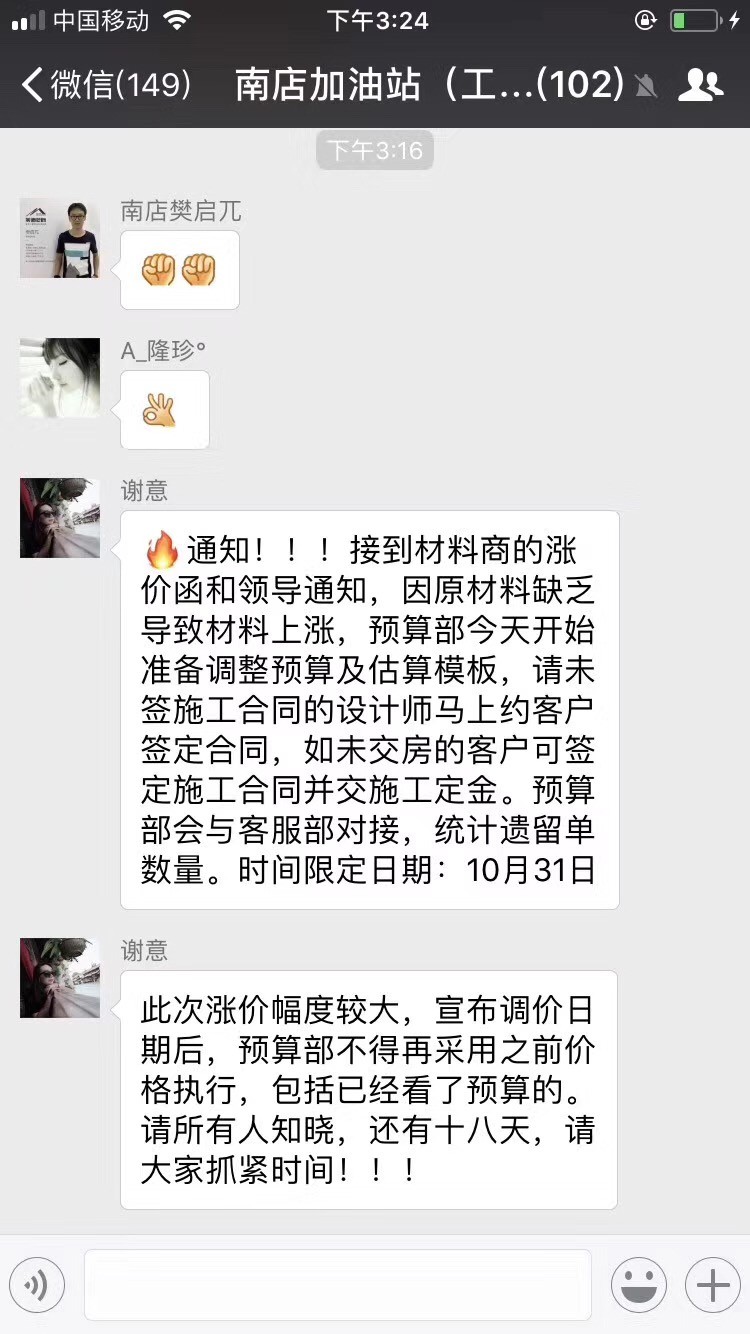Open the emoji sticker panel
The height and width of the screenshot is (1334, 750).
[639, 1285]
